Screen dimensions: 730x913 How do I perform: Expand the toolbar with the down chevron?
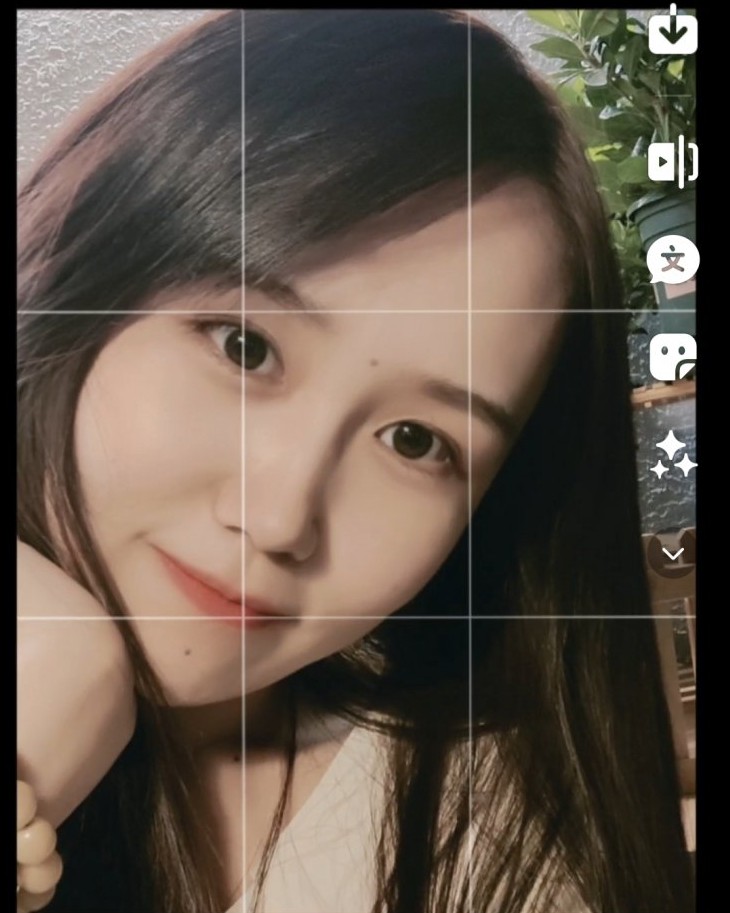[673, 554]
